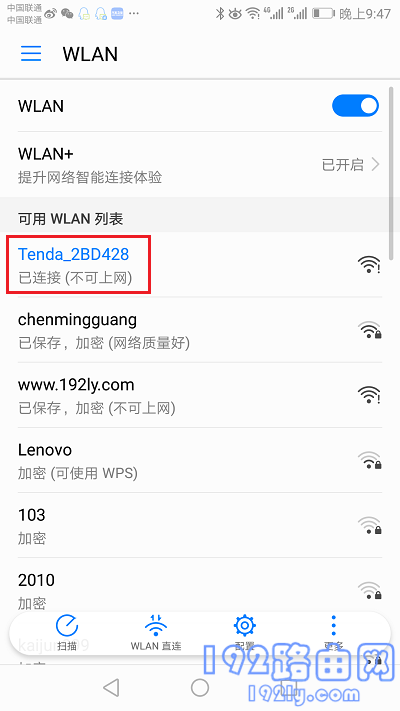Turn off the WLAN switch
400x711 pixels.
(355, 106)
